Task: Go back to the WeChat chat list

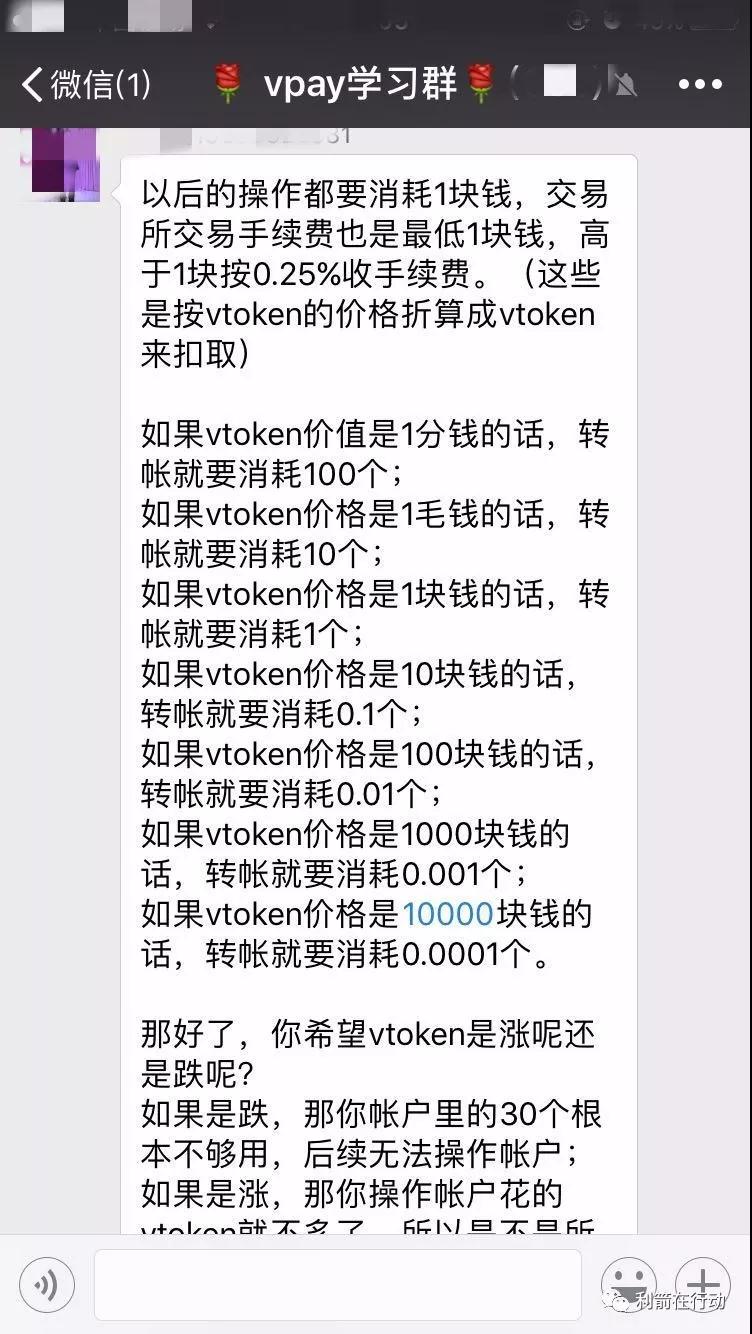Action: click(x=84, y=85)
